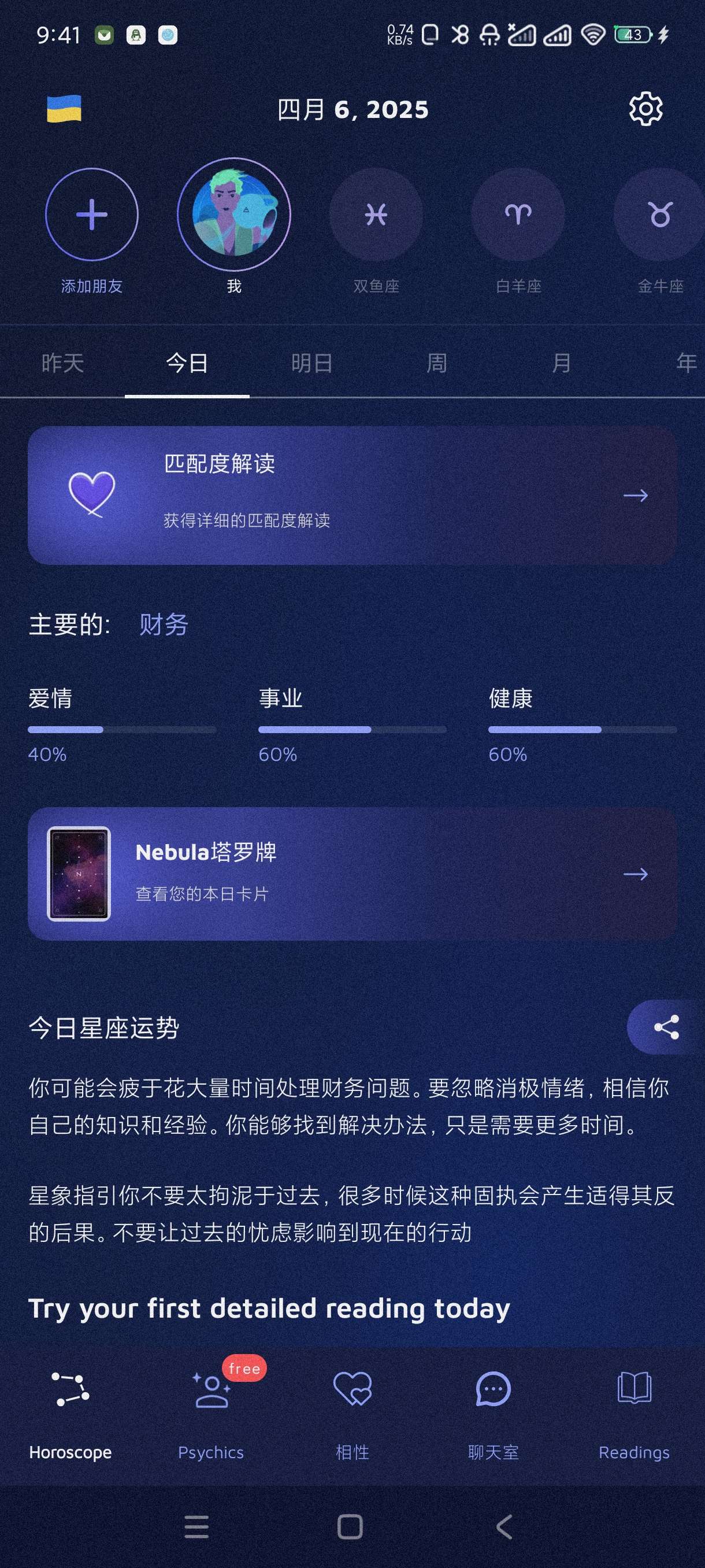This screenshot has height=1568, width=705.
Task: Switch to the 周 tab
Action: (437, 364)
